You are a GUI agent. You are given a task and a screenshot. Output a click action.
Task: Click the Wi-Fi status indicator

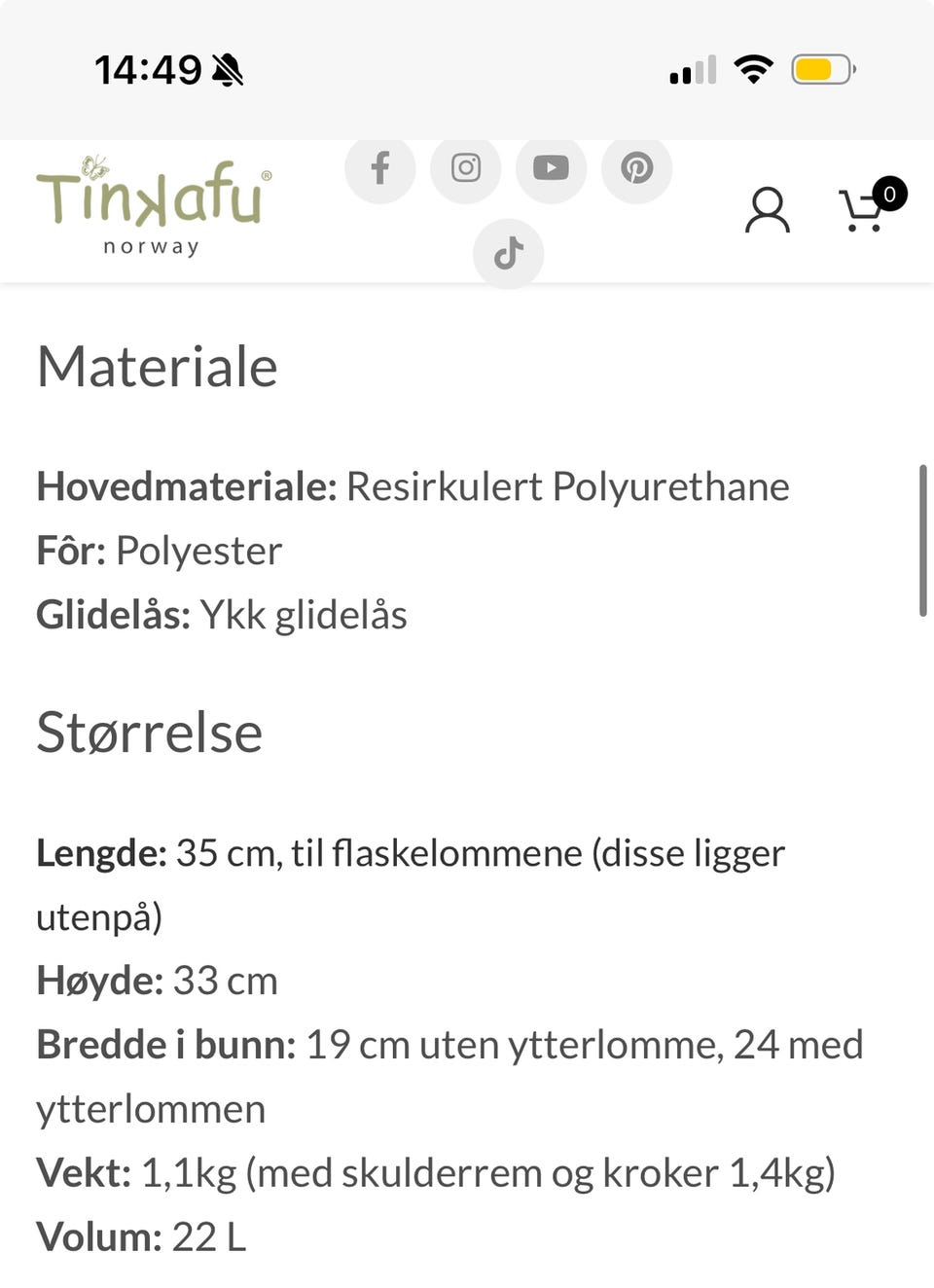click(752, 68)
